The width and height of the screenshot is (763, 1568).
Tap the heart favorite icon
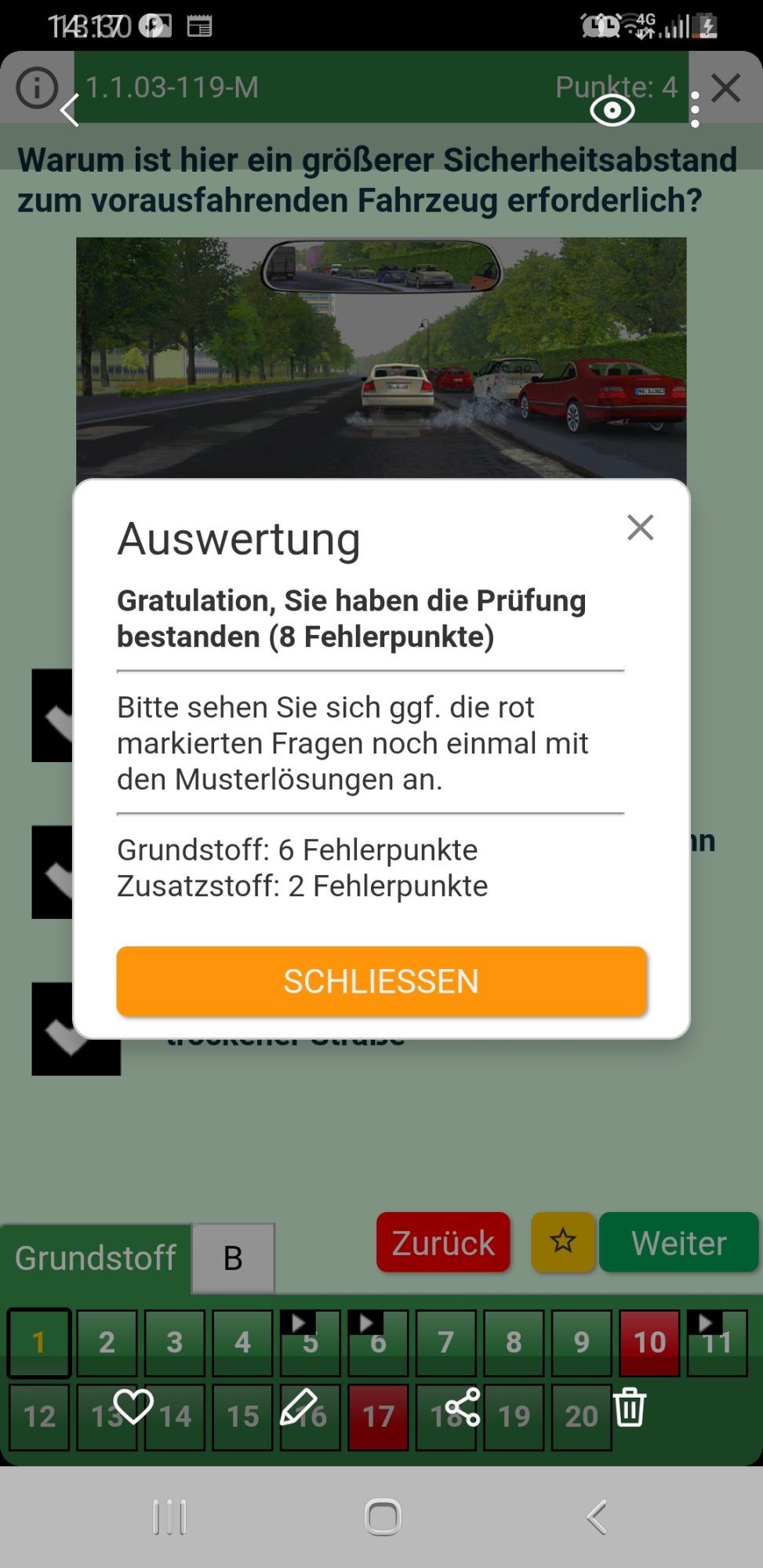point(133,1405)
